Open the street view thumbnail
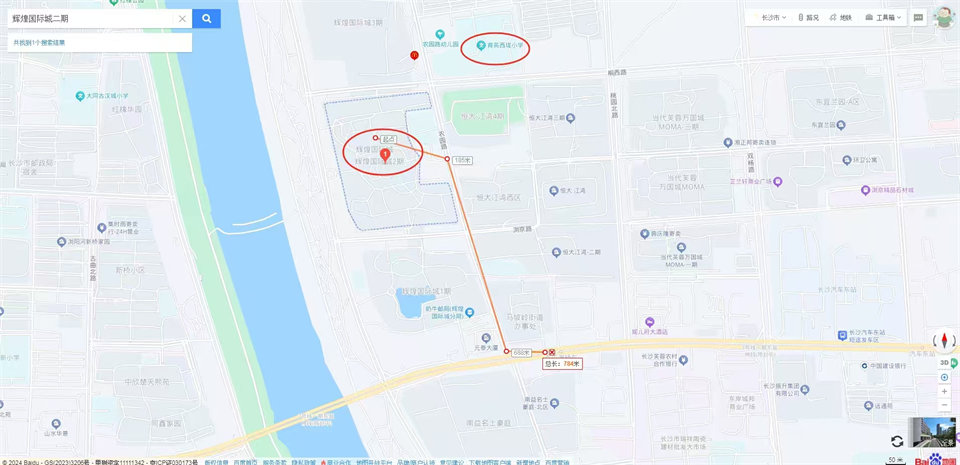 pos(932,432)
